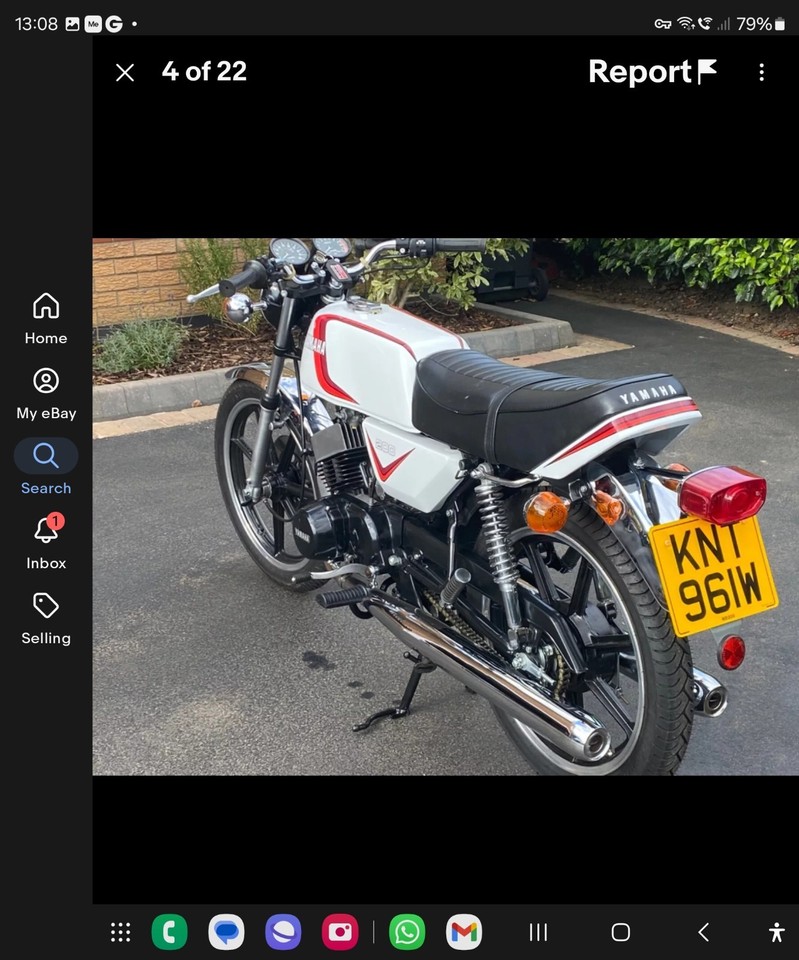
Task: Close the photo viewer with the X
Action: click(x=124, y=71)
